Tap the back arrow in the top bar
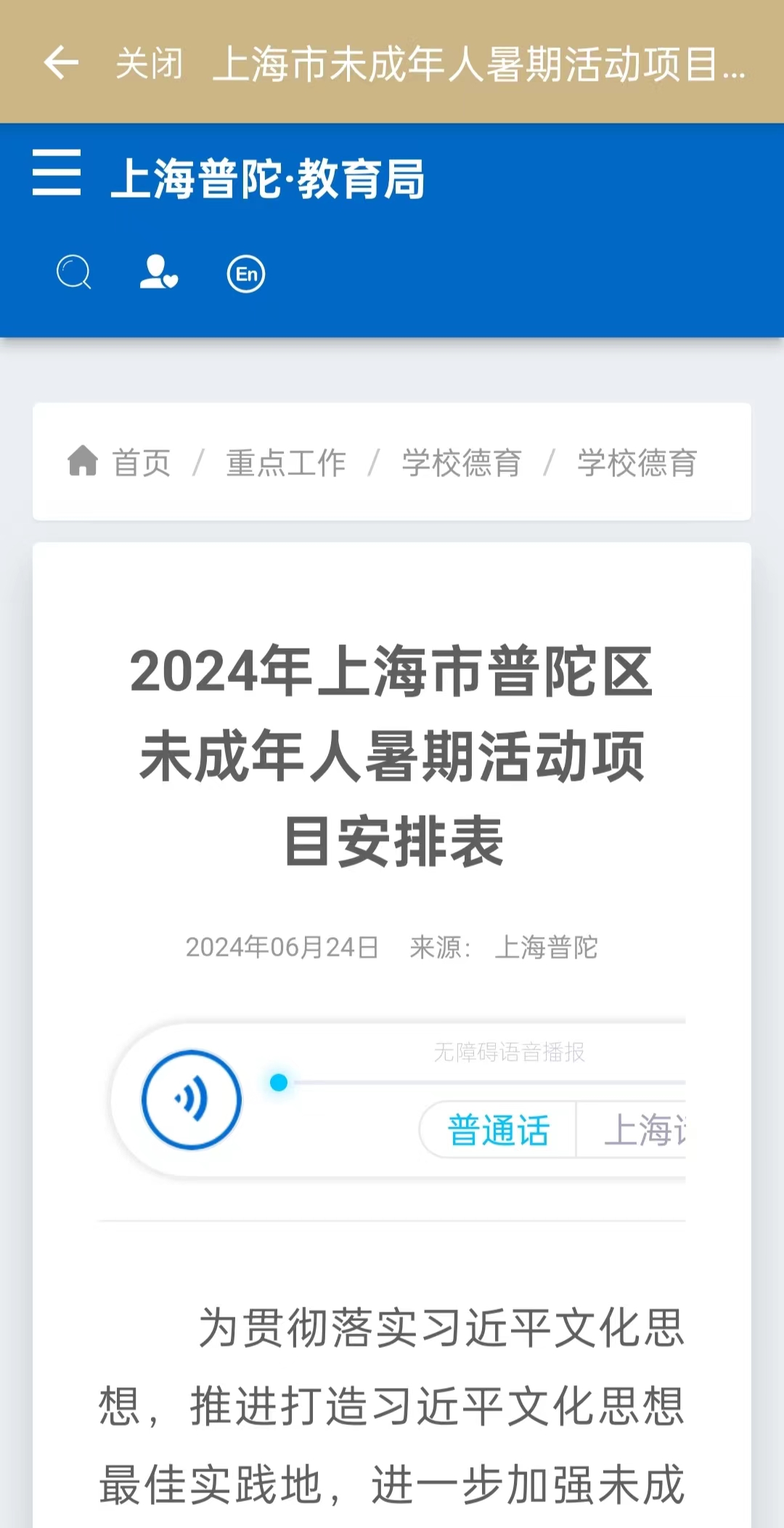The image size is (784, 1528). pos(61,62)
